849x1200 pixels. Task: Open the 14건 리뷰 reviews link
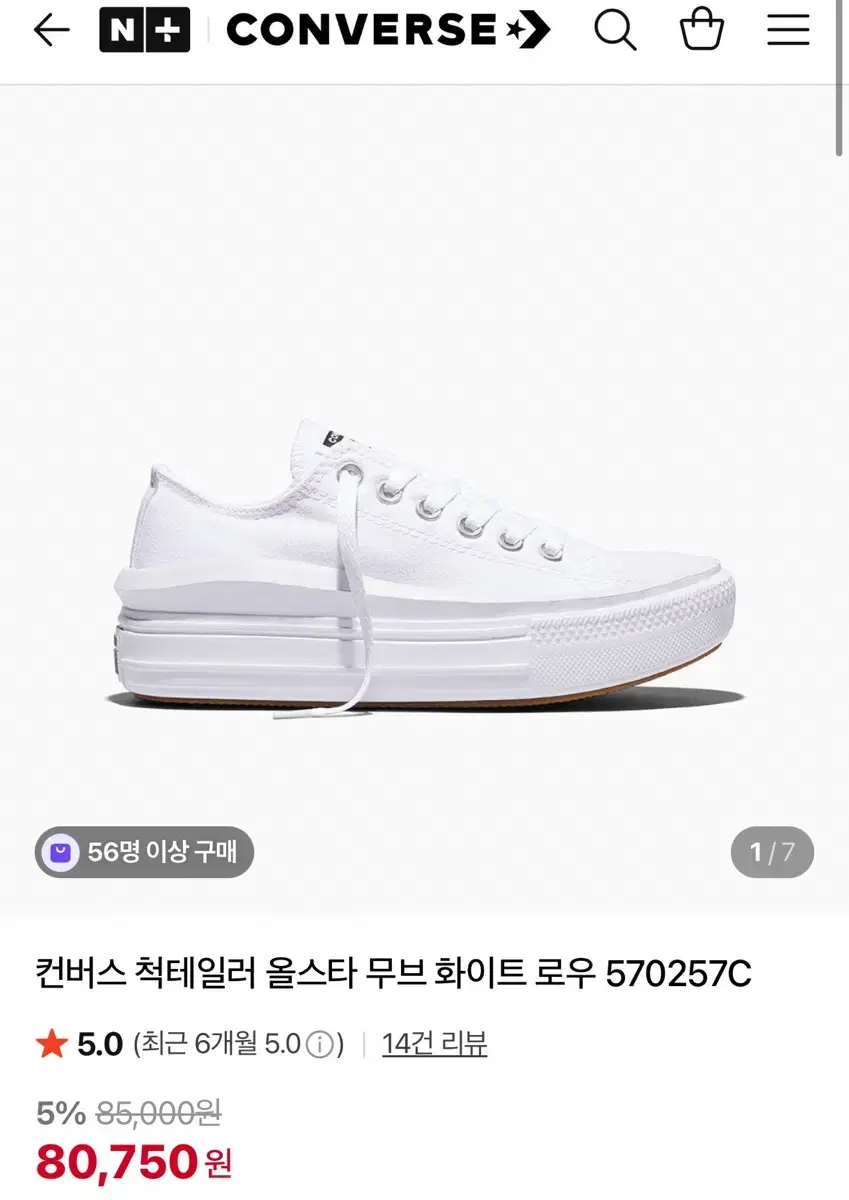point(434,1045)
